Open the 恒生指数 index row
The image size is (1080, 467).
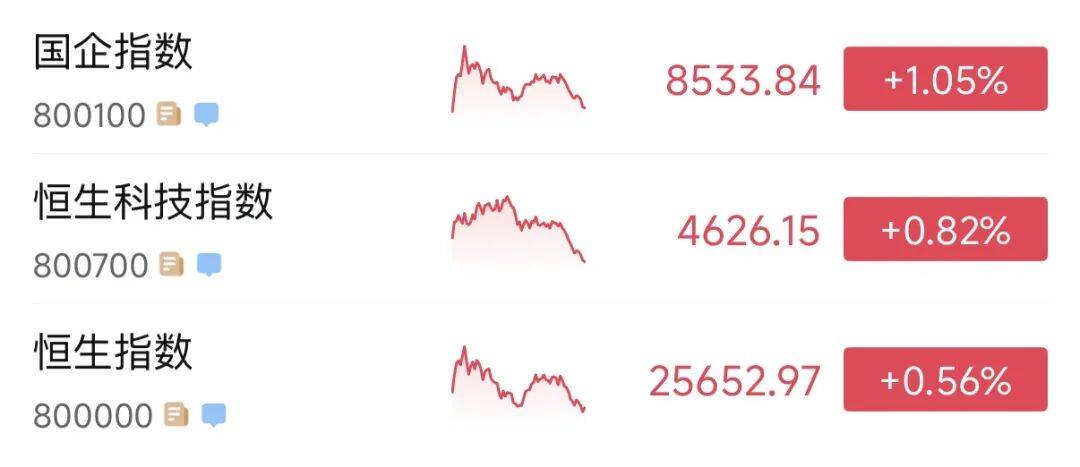(540, 380)
